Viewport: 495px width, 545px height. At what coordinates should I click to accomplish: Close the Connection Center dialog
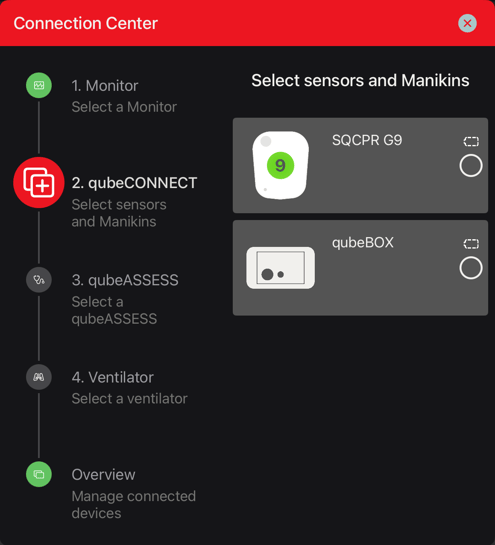[x=467, y=23]
